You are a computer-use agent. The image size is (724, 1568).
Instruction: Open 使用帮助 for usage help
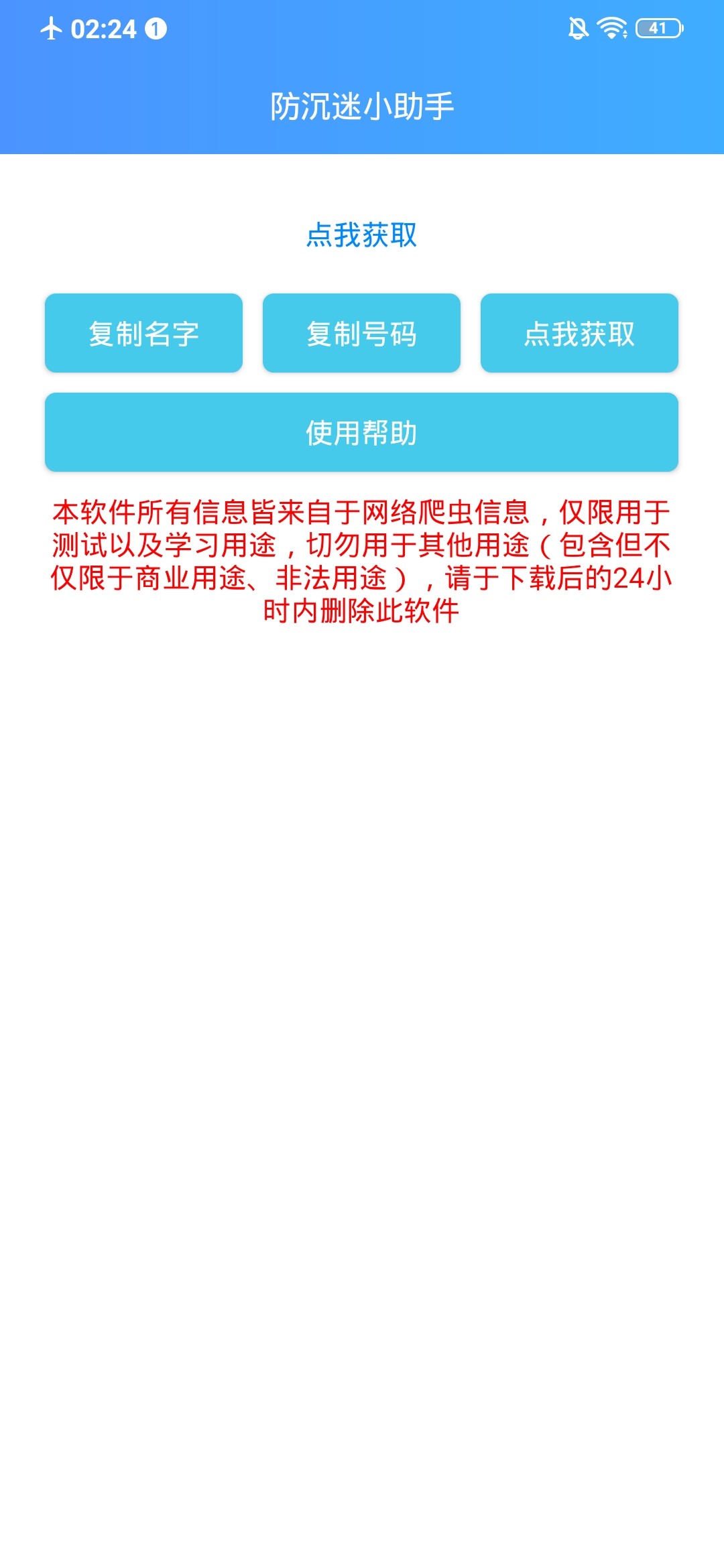click(362, 432)
